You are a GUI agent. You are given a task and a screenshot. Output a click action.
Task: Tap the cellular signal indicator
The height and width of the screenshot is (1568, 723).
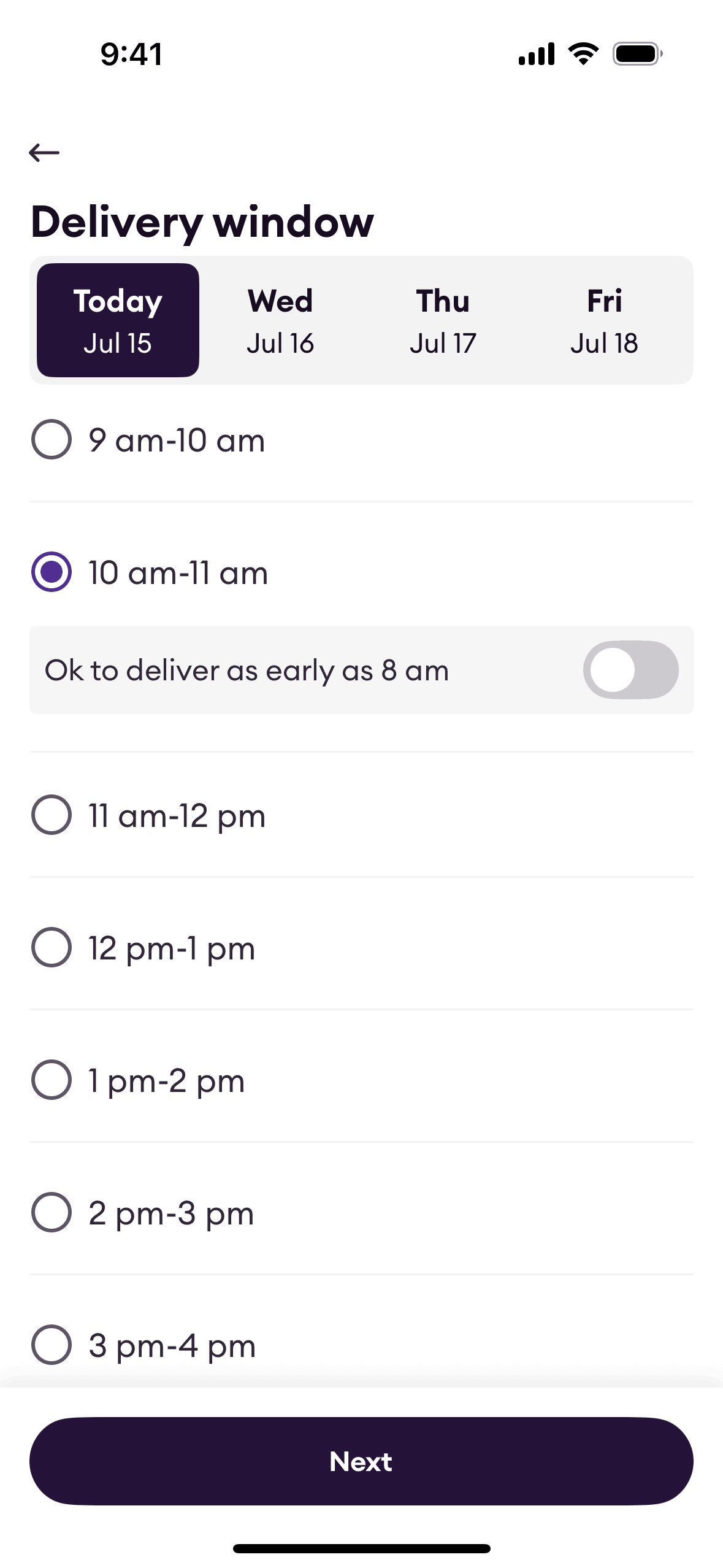[x=535, y=53]
